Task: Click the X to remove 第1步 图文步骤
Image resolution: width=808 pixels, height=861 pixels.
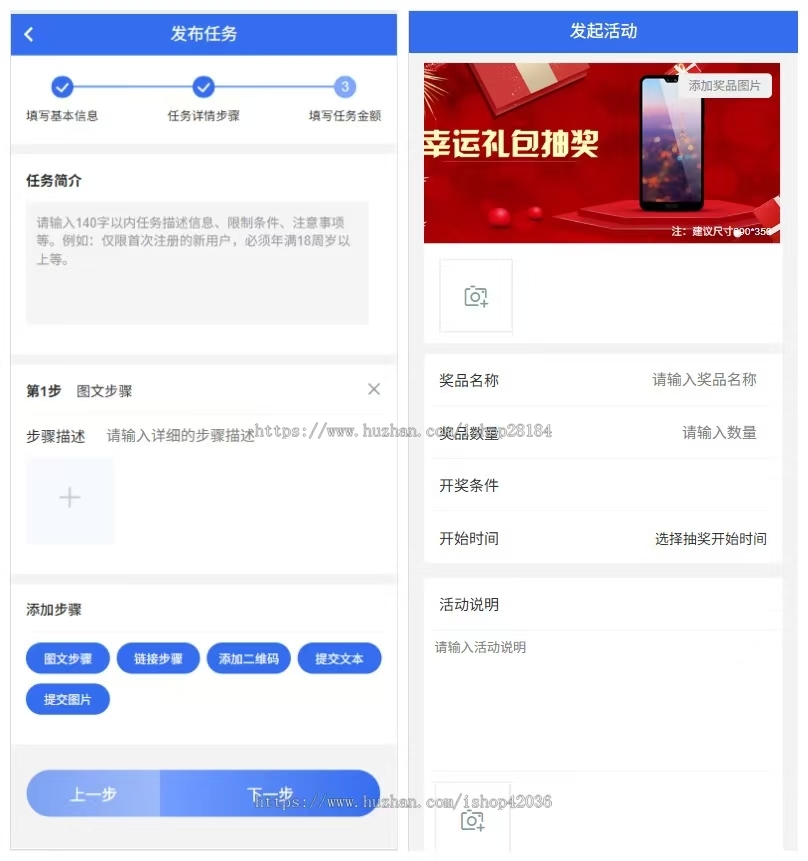Action: (x=373, y=389)
